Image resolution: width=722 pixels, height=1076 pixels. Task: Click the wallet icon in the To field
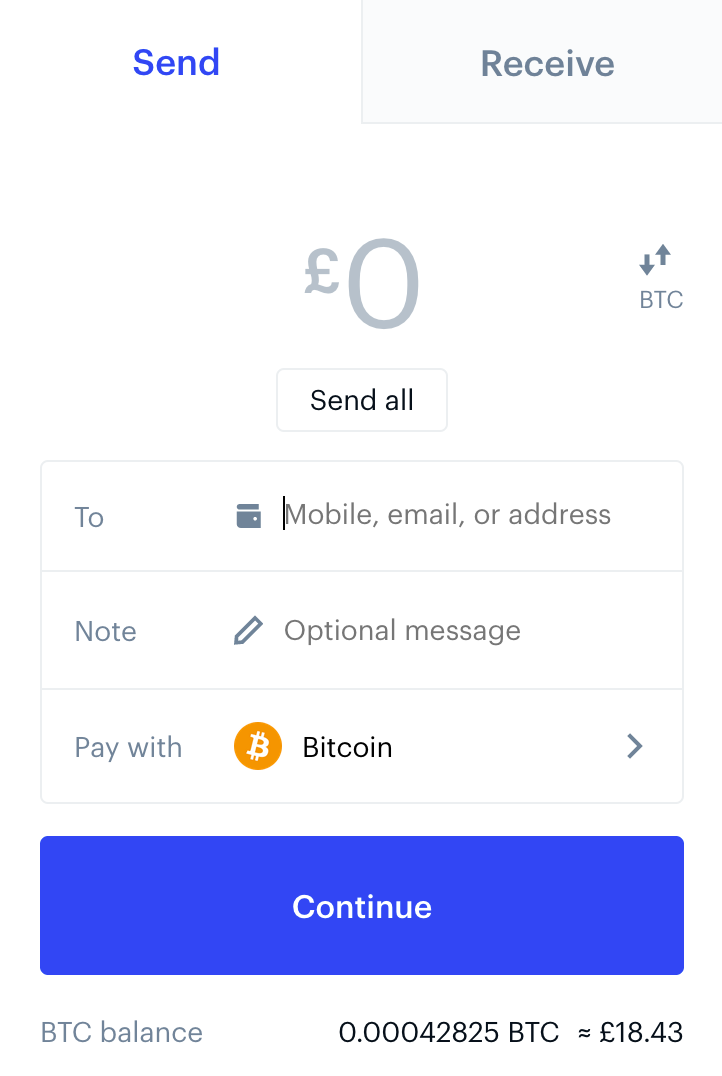(x=248, y=515)
